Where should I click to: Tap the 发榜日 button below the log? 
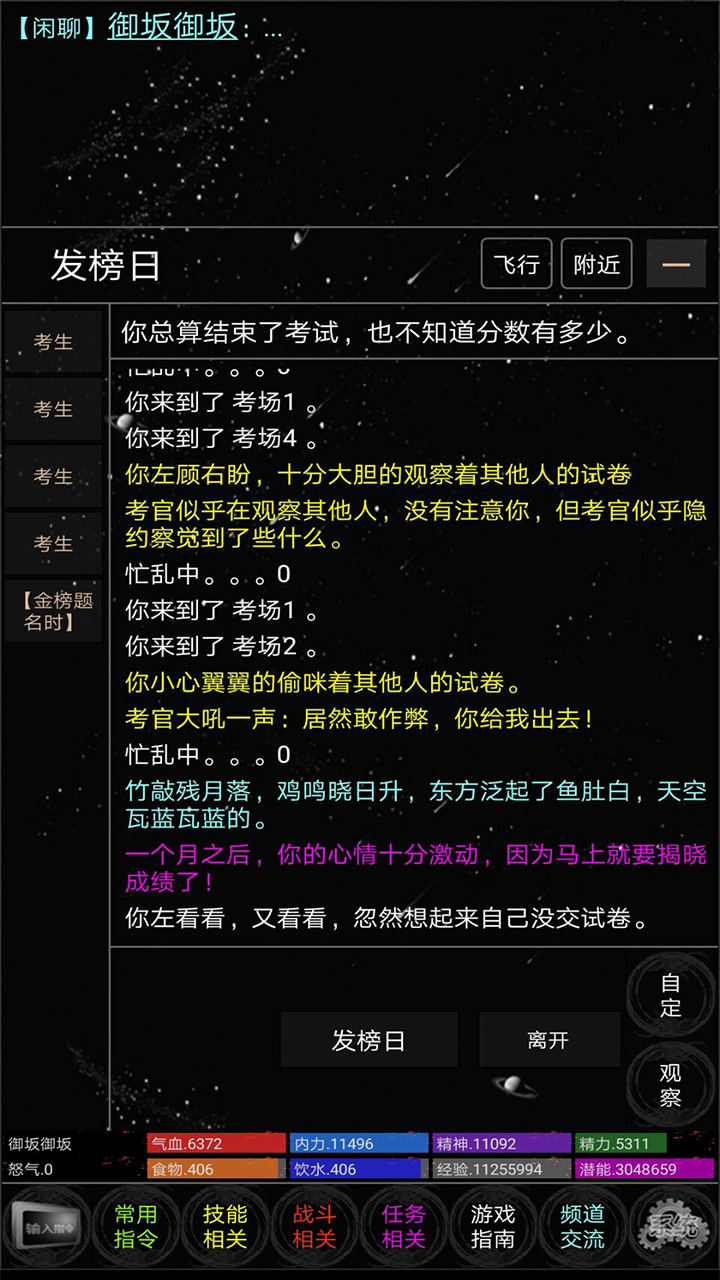tap(369, 1040)
